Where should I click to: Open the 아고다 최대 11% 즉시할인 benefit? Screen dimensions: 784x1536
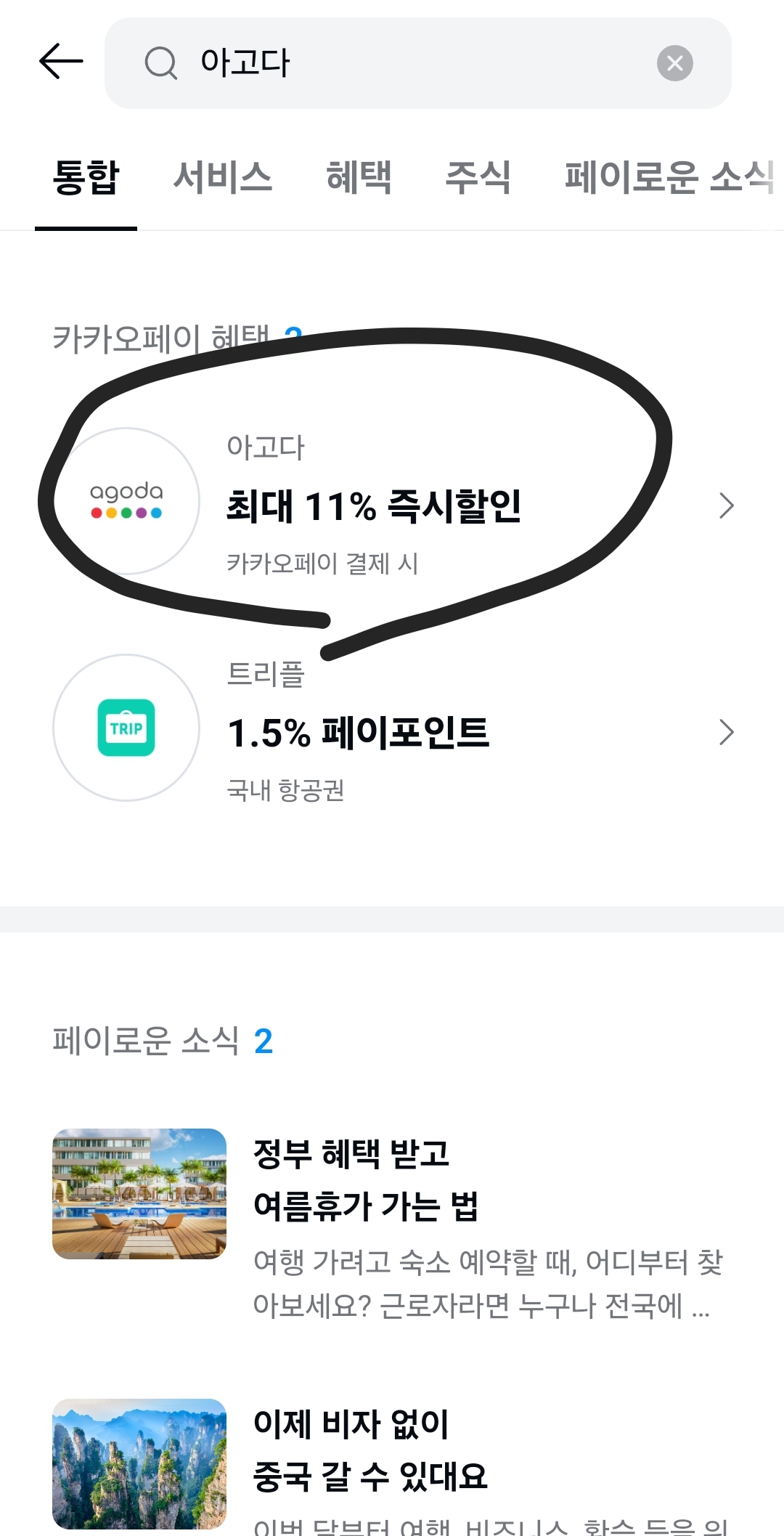tap(392, 505)
